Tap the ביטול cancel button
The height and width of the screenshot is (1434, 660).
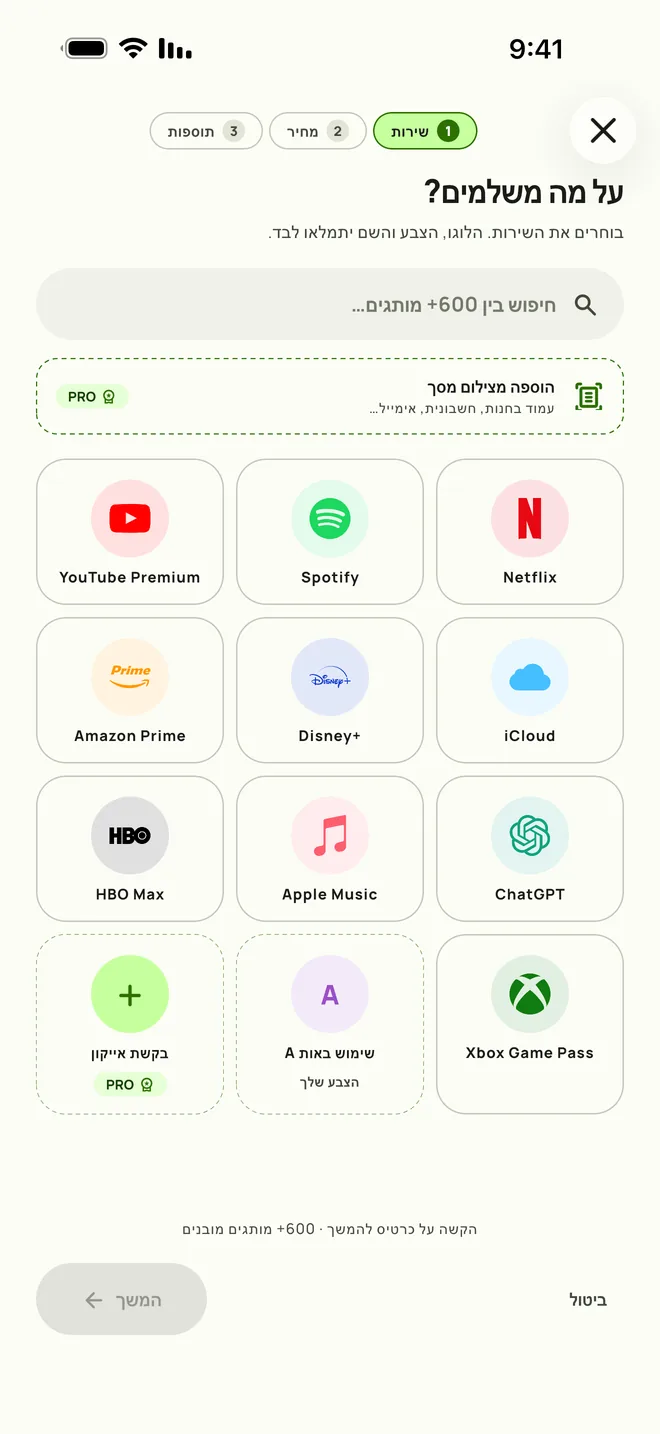click(x=588, y=1300)
